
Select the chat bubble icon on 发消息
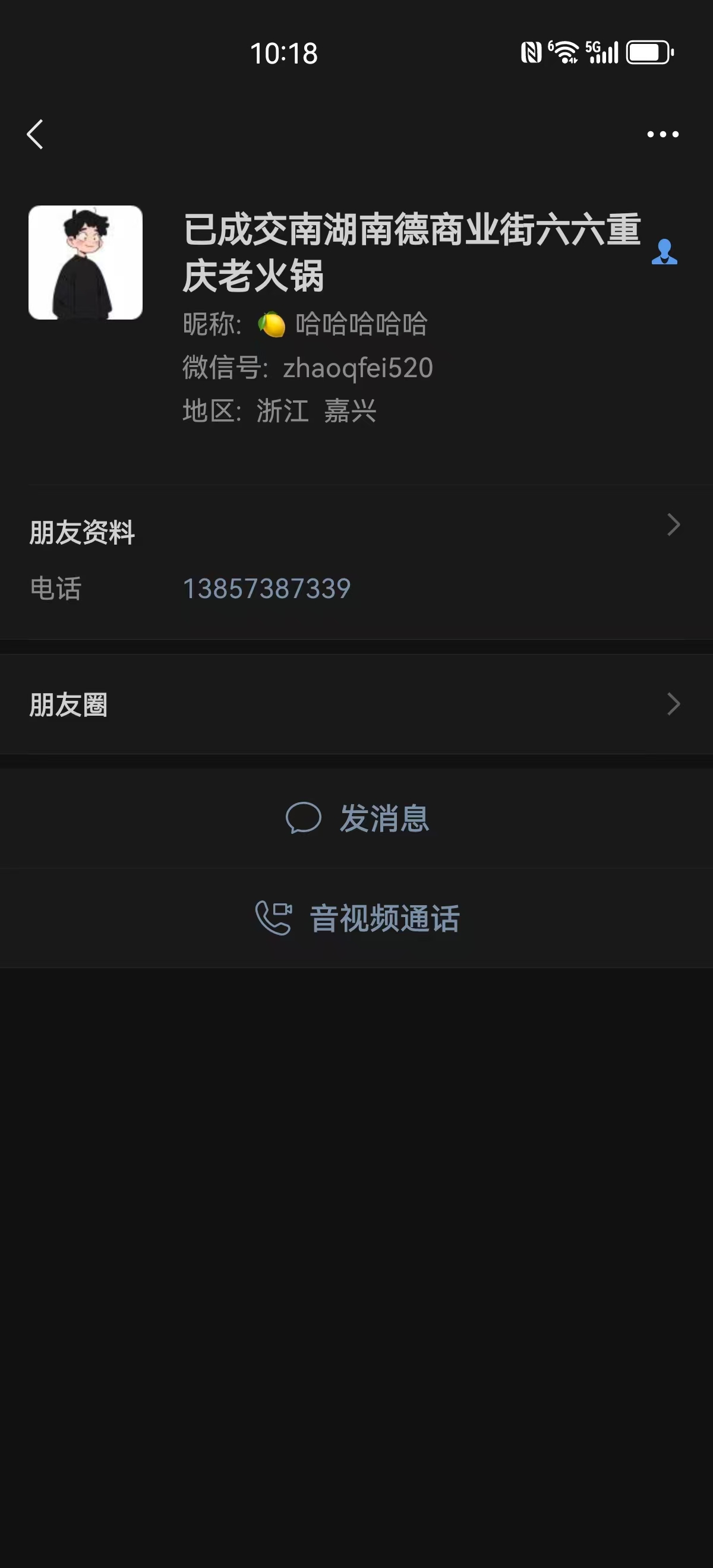[304, 818]
